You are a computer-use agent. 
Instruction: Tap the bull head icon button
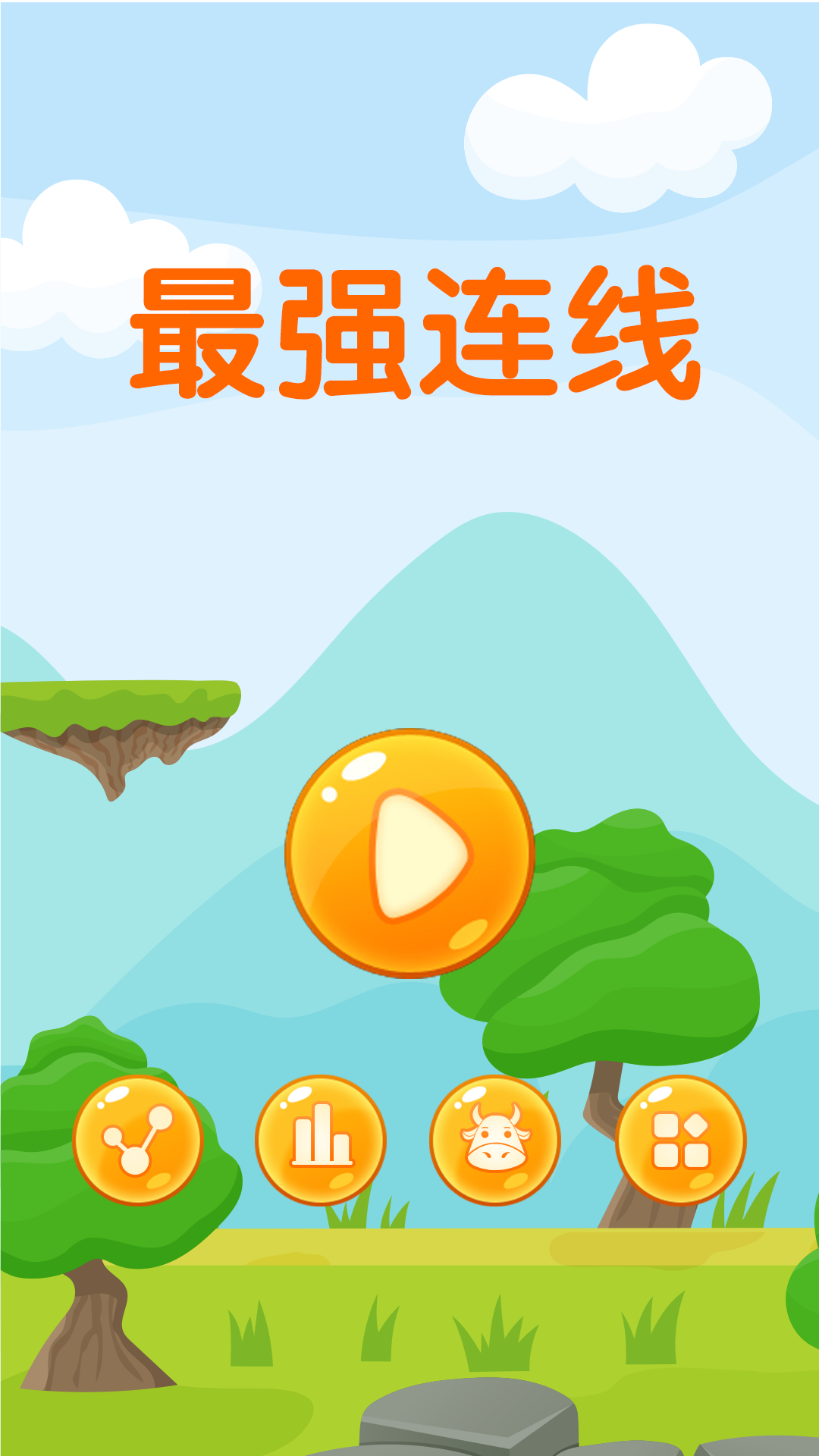pos(495,1140)
